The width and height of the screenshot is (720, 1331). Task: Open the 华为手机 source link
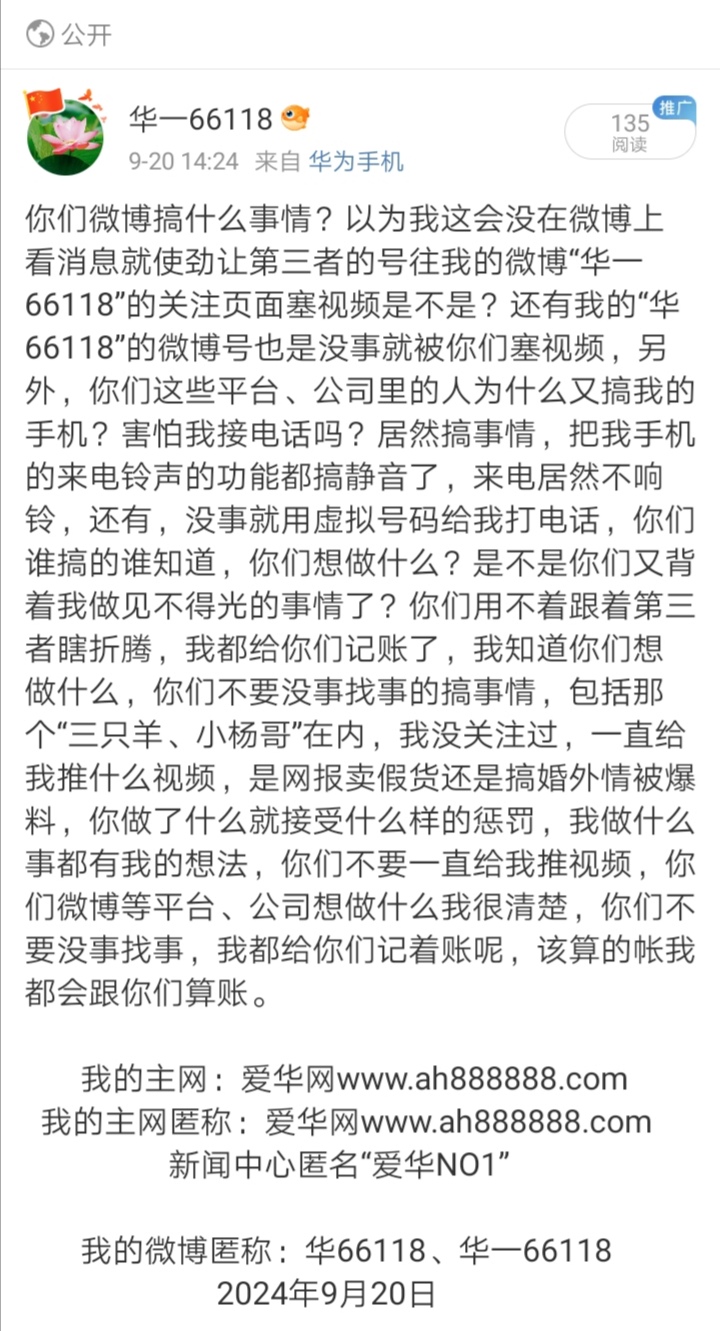[356, 161]
